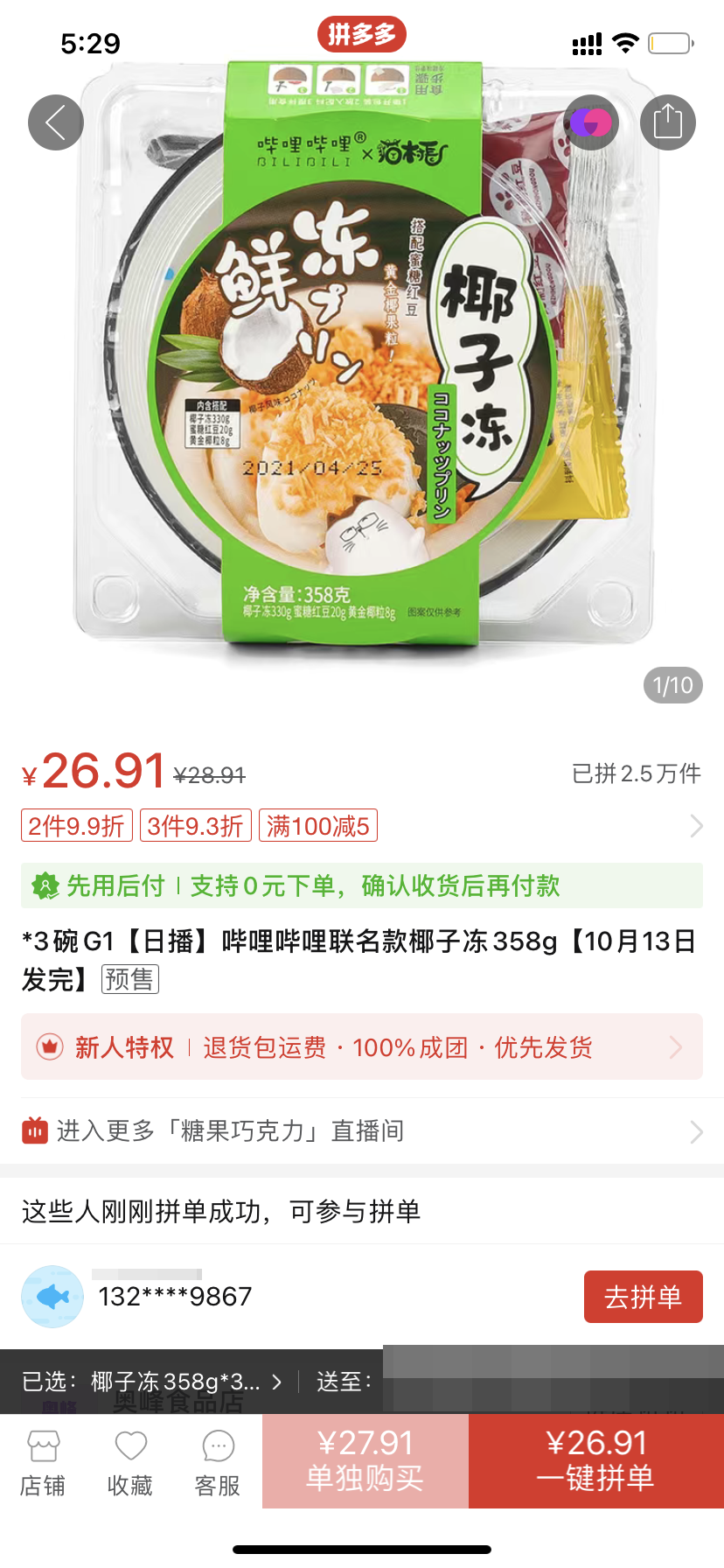Tap 去拼单 to join group order
The height and width of the screenshot is (1568, 724).
tap(643, 1297)
